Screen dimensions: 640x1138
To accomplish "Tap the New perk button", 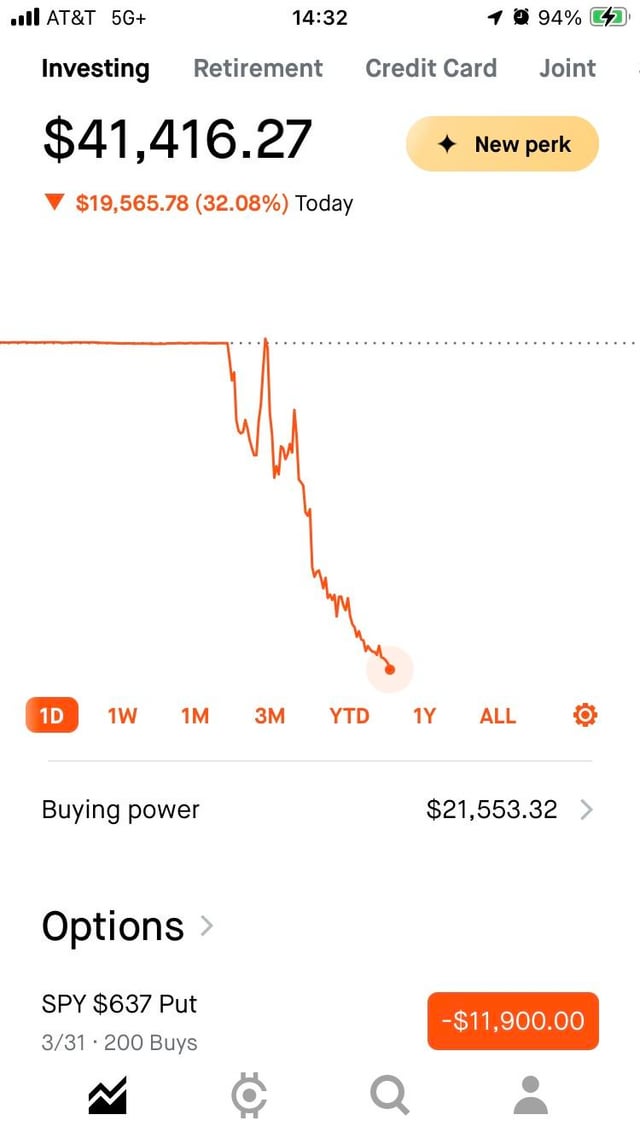I will 502,144.
